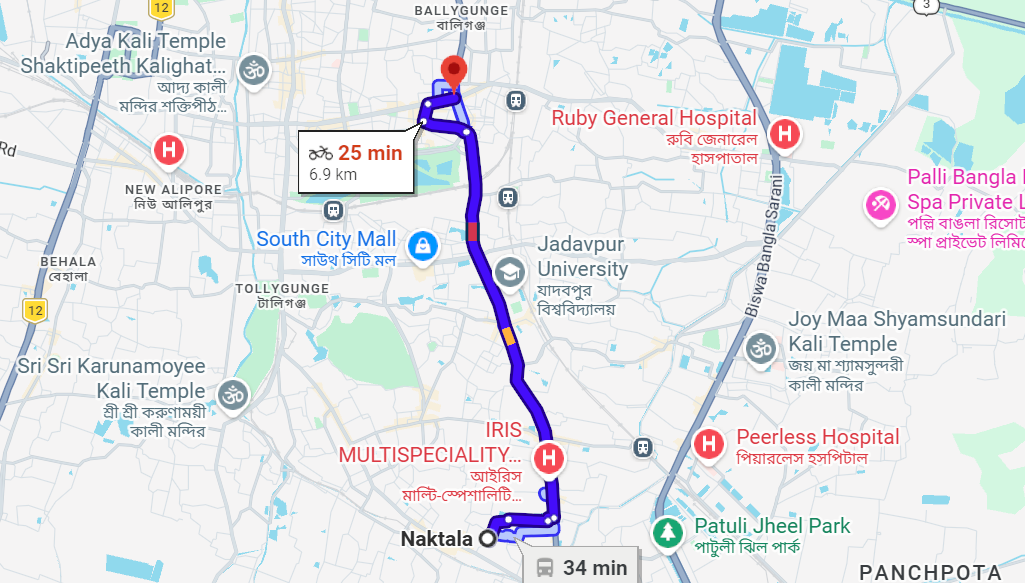
Task: Tap the Naktala starting point marker
Action: click(x=487, y=539)
